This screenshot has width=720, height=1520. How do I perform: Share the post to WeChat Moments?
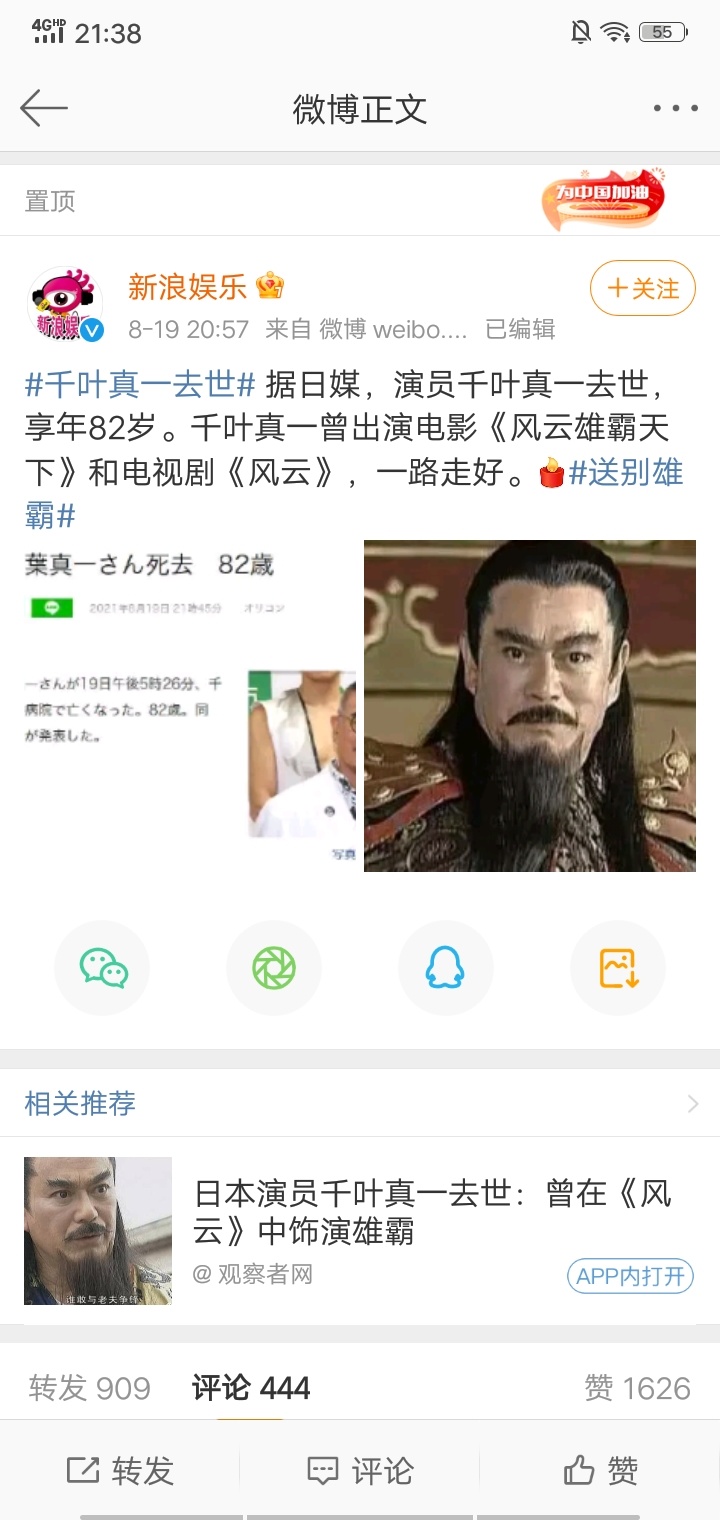pos(274,968)
